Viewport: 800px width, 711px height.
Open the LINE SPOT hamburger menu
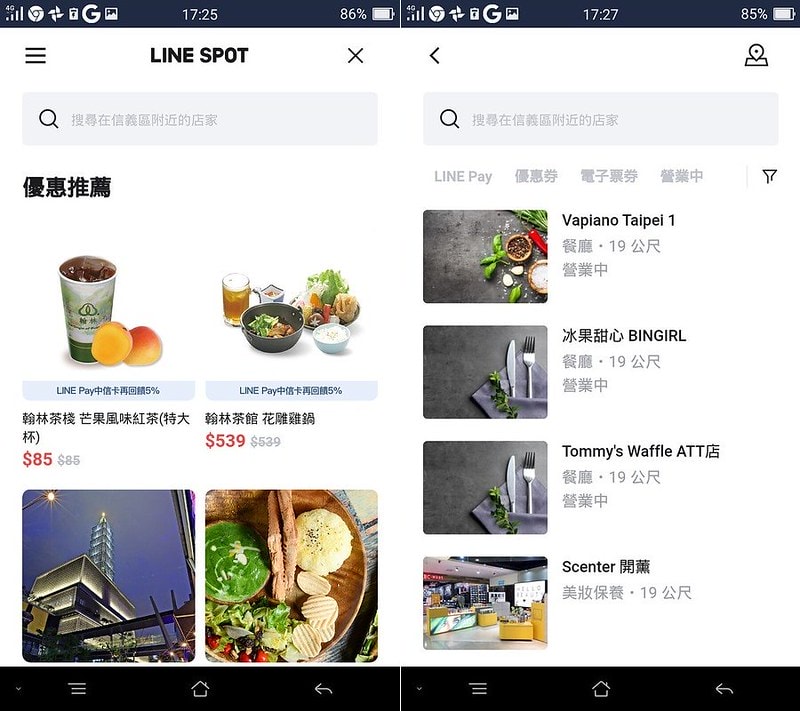click(x=36, y=56)
